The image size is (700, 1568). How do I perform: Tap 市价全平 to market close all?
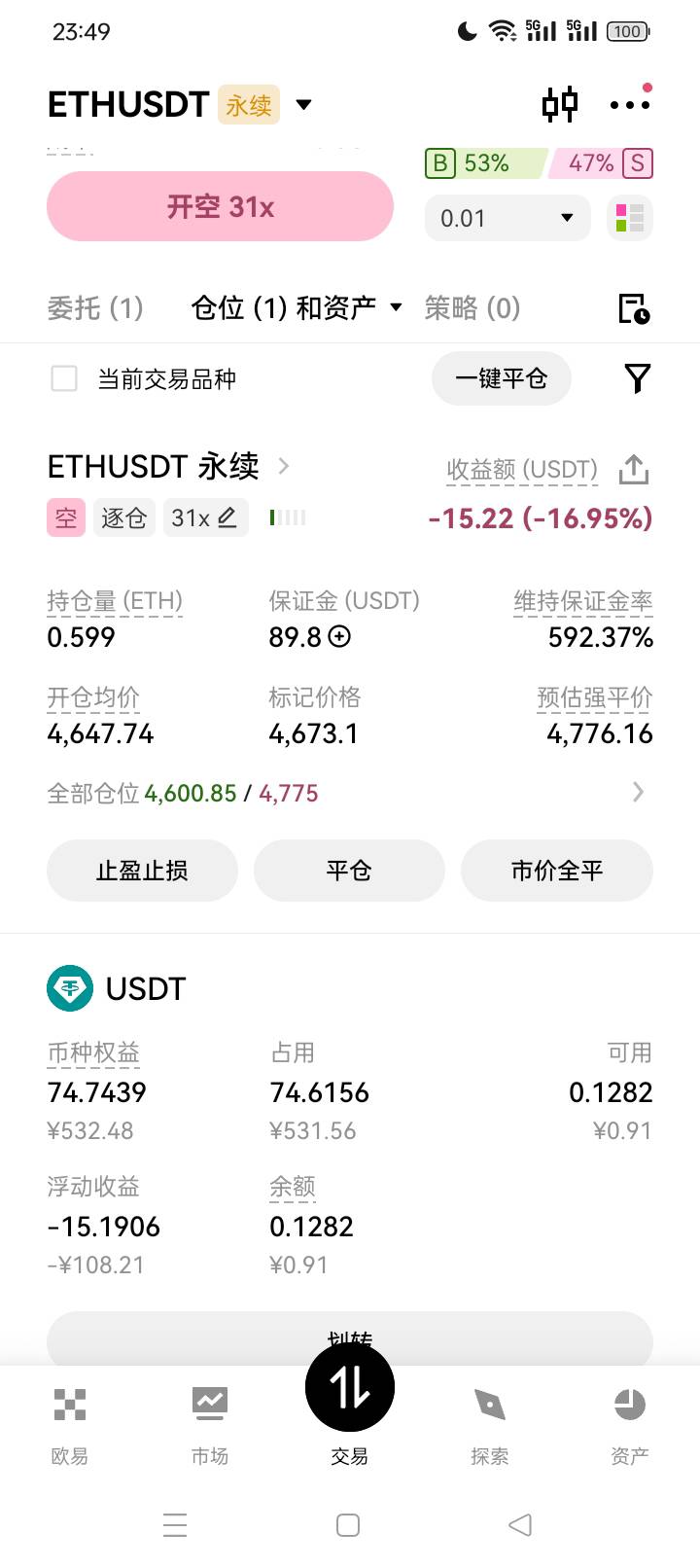click(x=556, y=871)
